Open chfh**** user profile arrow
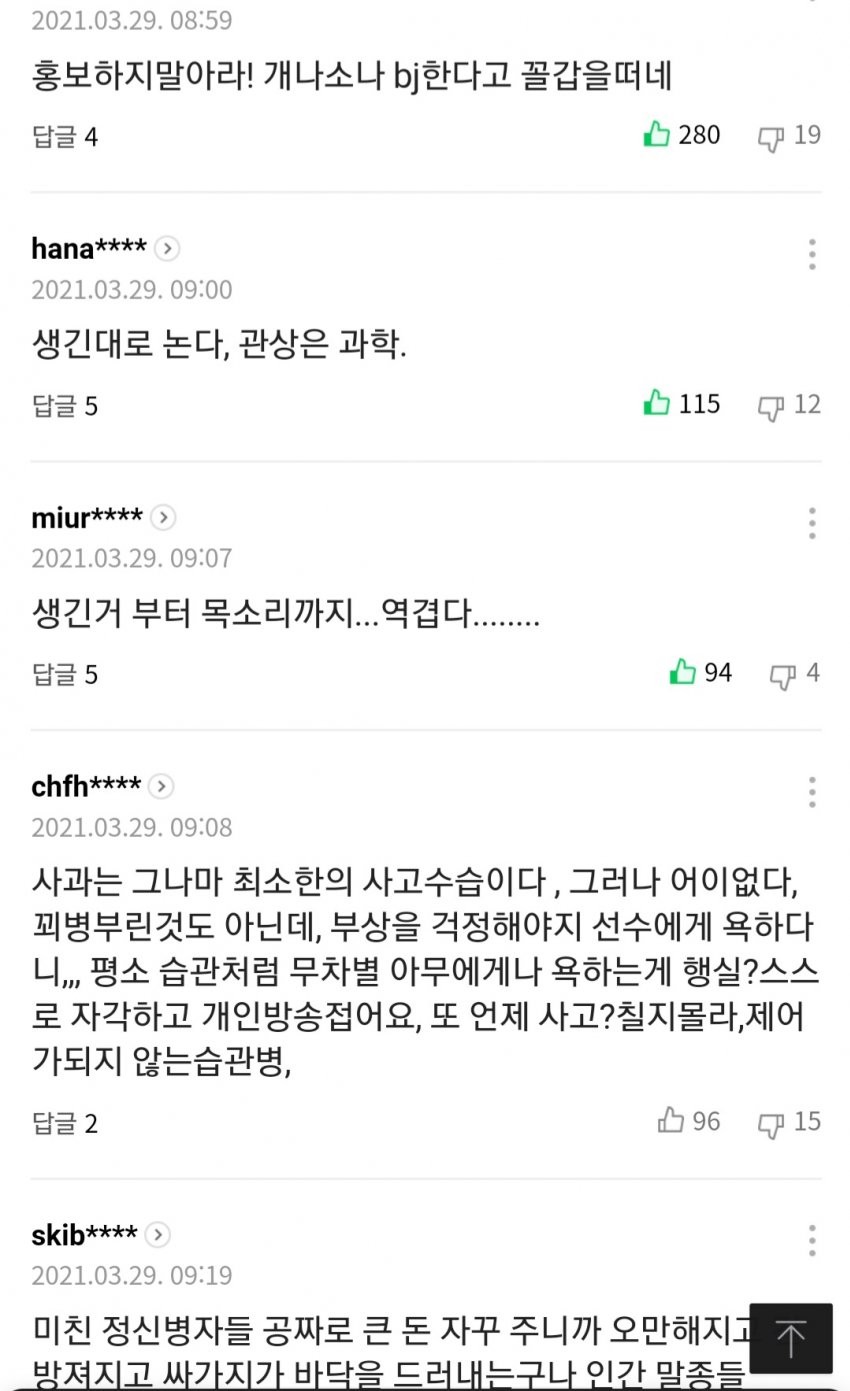 click(x=161, y=787)
